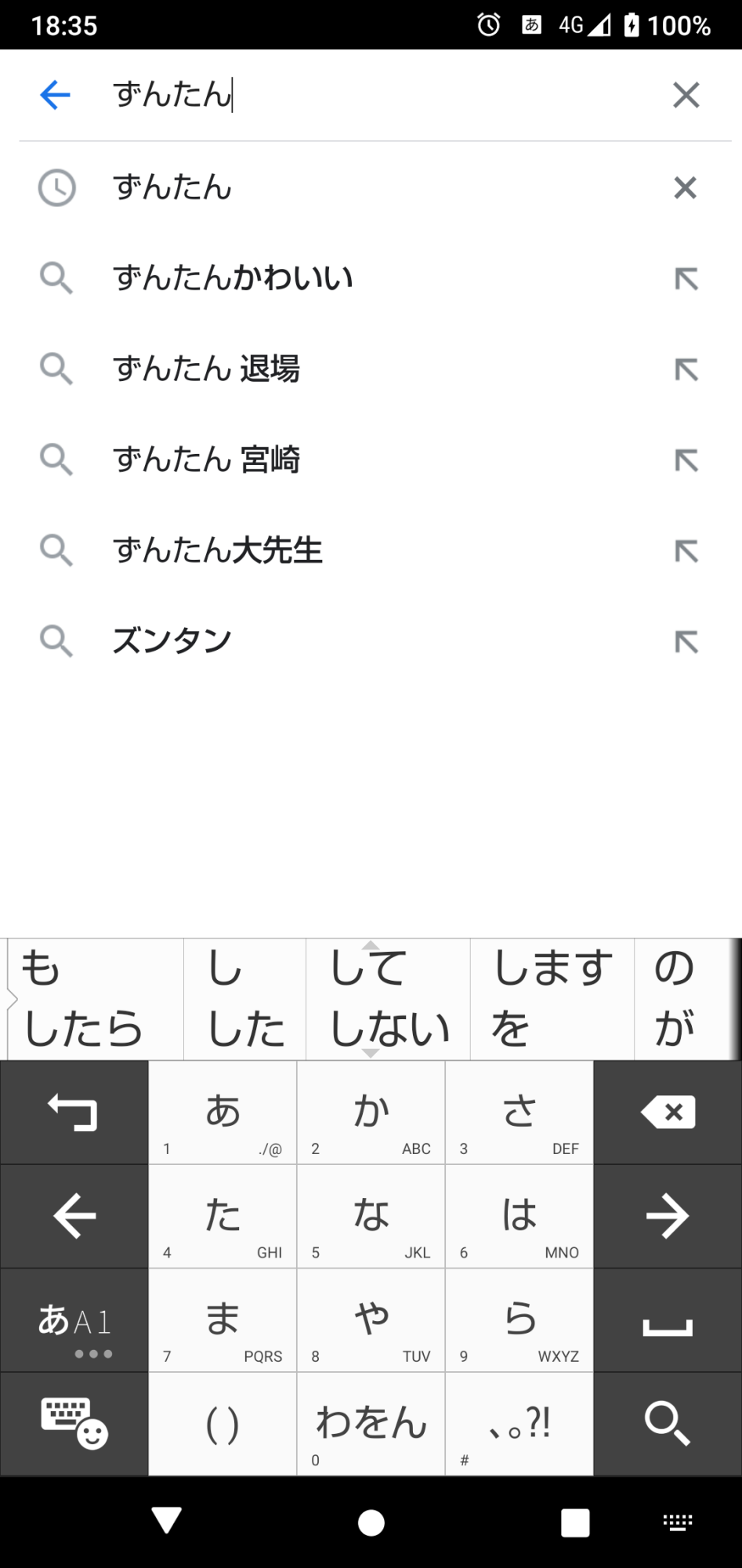
Task: Remove ずんたん from search history
Action: pos(686,187)
